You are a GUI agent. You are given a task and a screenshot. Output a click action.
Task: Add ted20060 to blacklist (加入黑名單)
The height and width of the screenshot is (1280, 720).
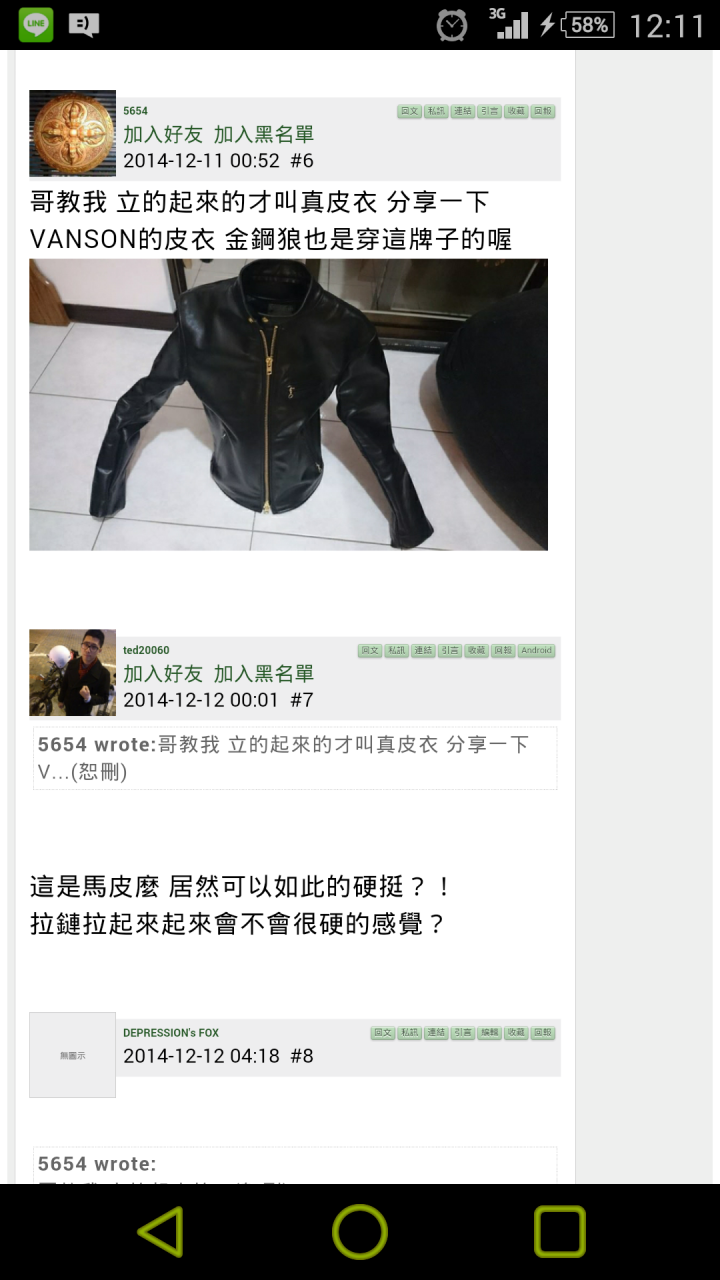point(264,674)
